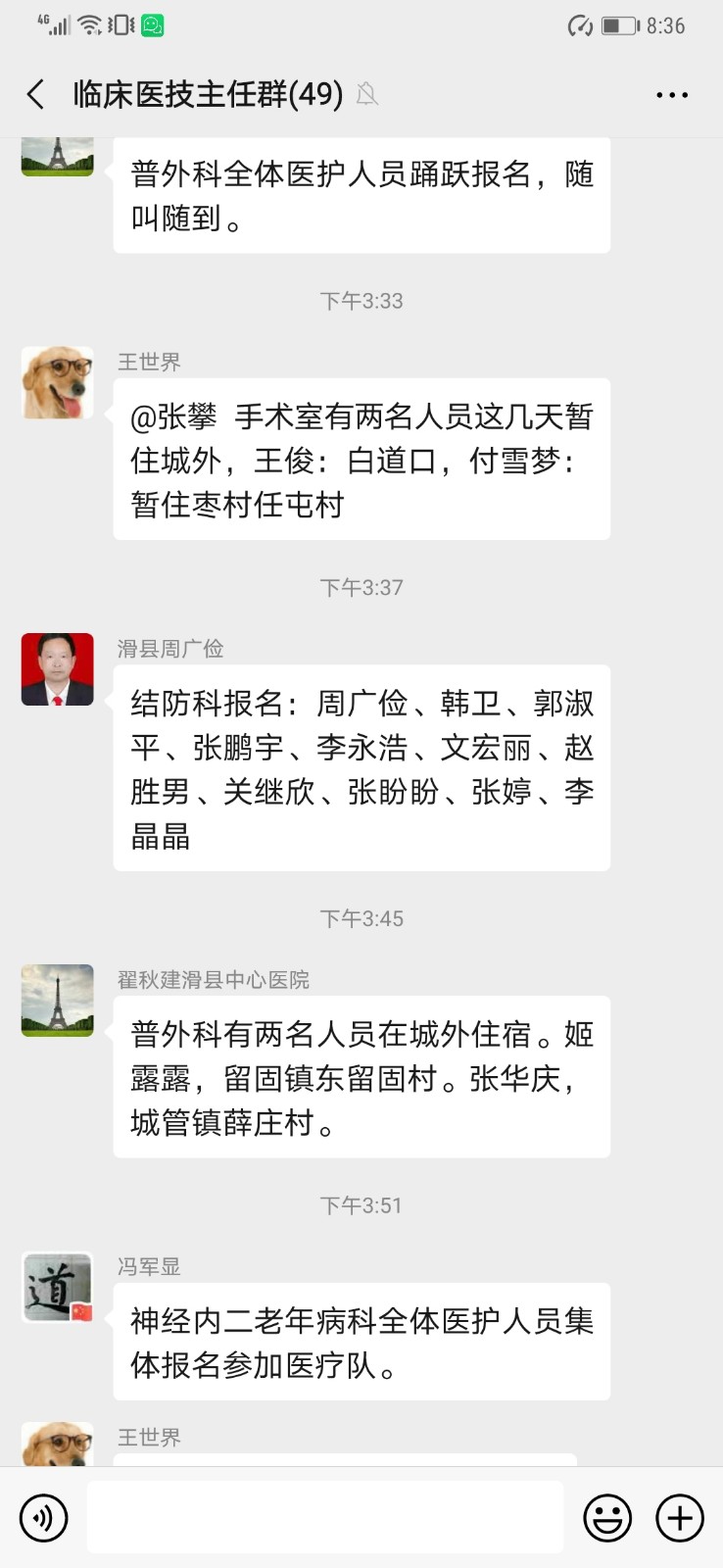Open 王世界's avatar beside the @张攀 message

(x=58, y=382)
